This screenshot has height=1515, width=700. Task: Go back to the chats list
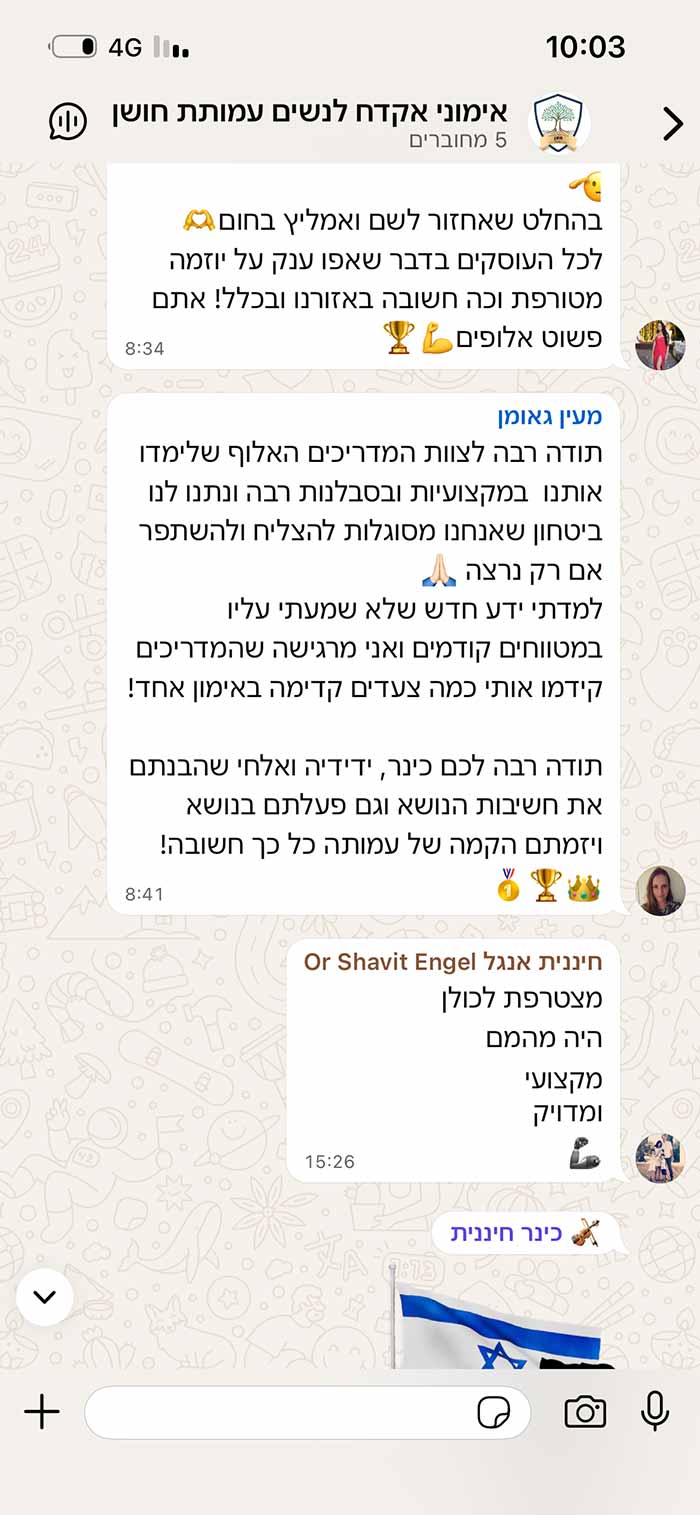[672, 123]
